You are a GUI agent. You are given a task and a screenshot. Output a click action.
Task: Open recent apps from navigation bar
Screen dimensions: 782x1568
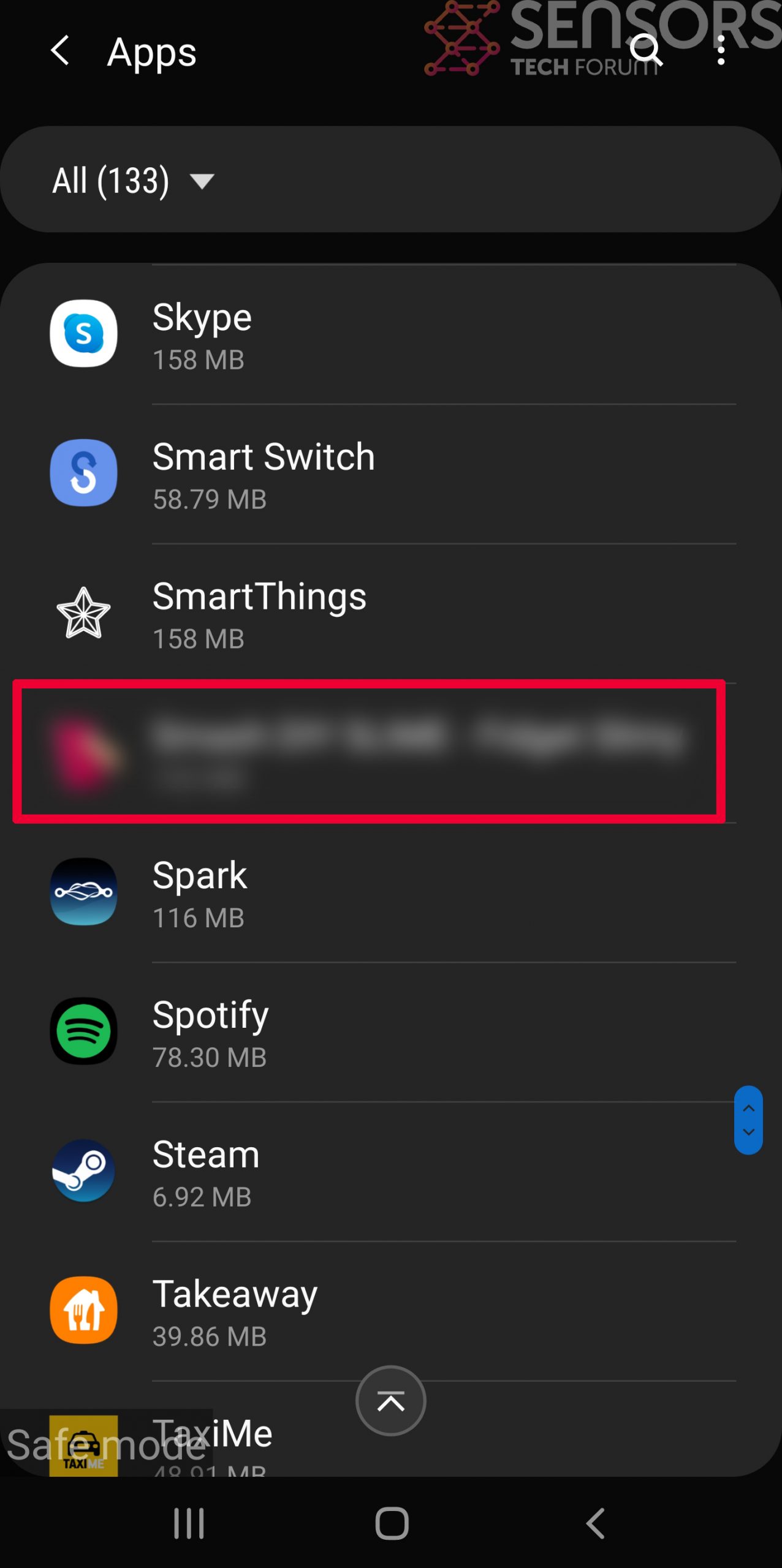[189, 1523]
